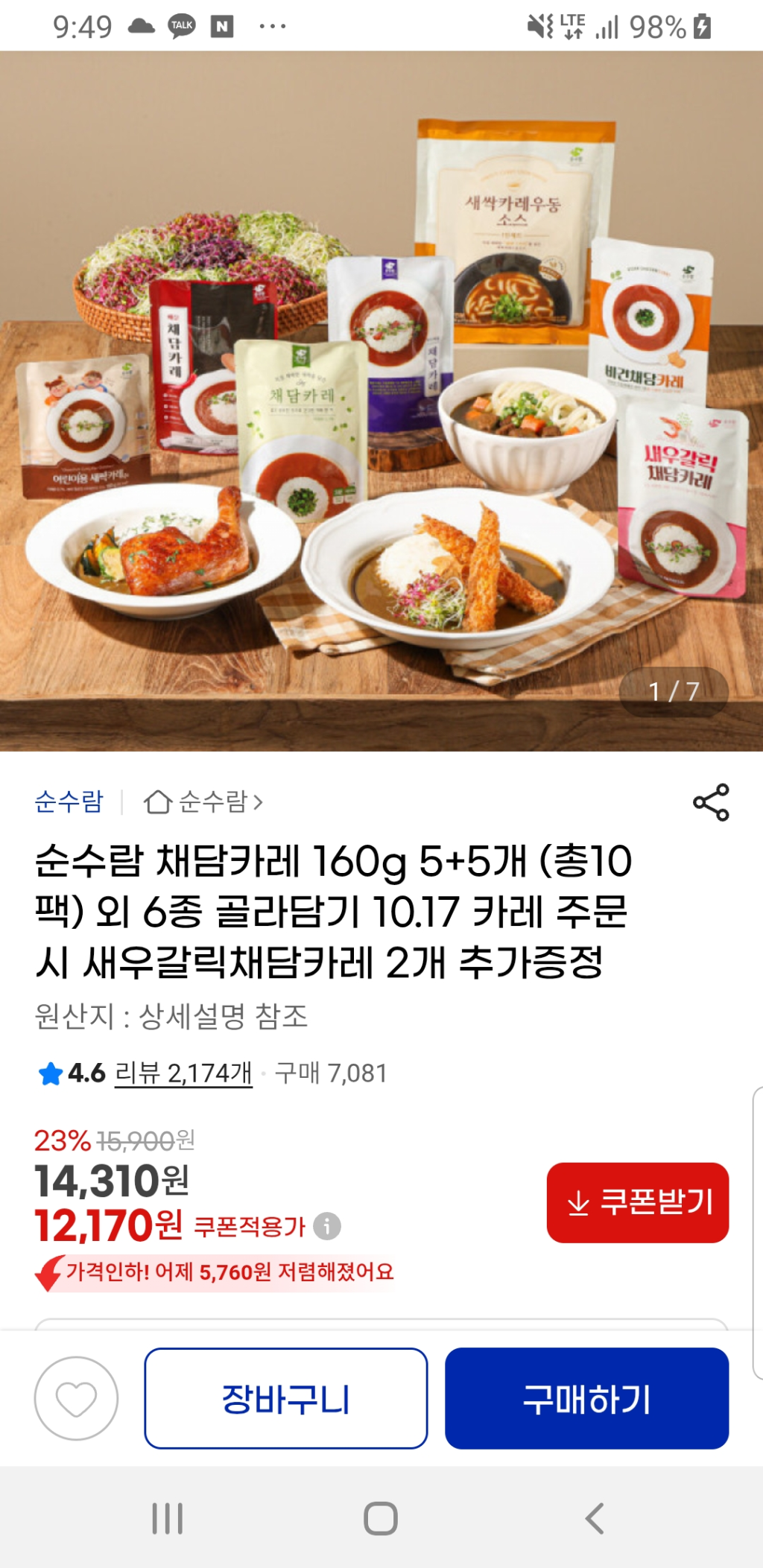Add product to wishlist with heart
Image resolution: width=763 pixels, height=1568 pixels.
76,1398
